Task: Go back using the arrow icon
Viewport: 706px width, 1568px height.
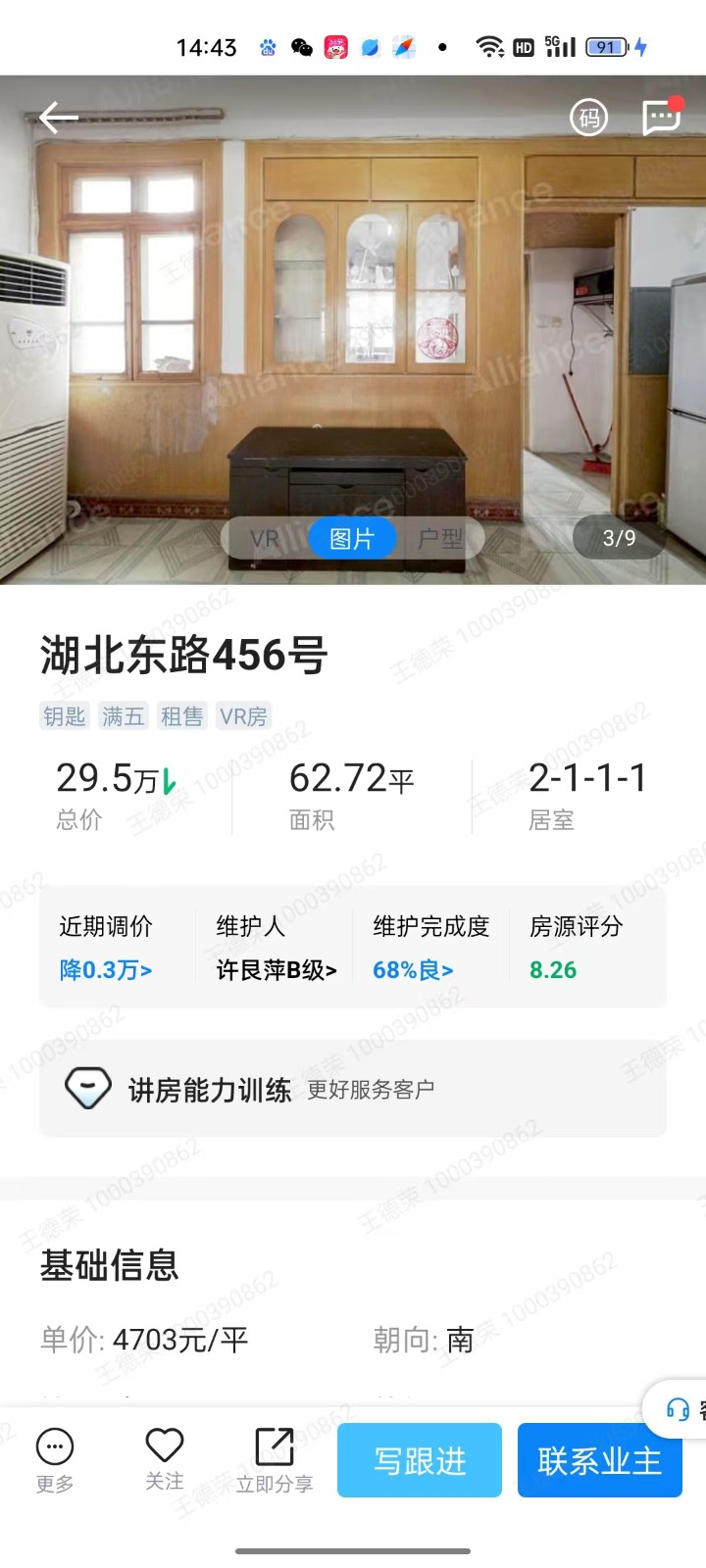Action: [58, 119]
